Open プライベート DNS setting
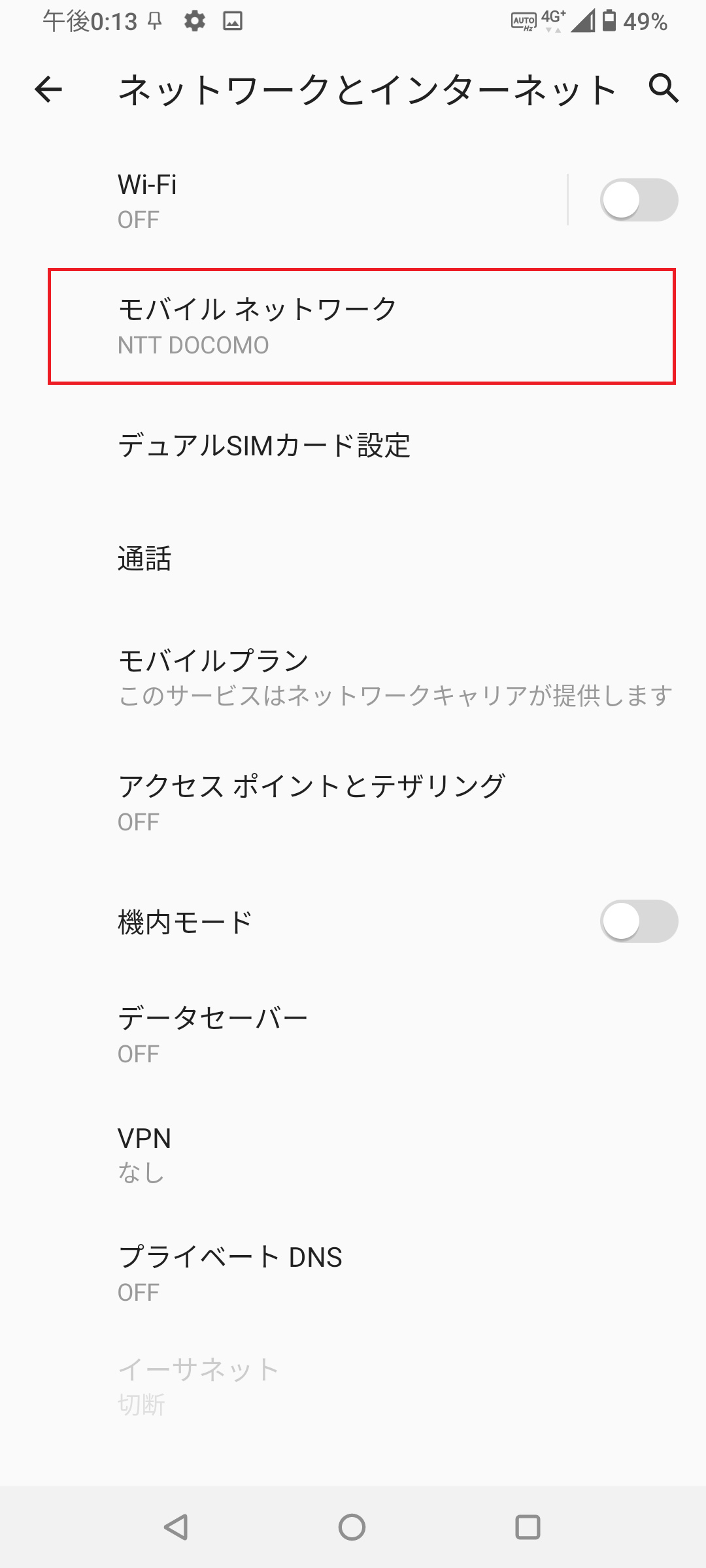706x1568 pixels. point(353,1273)
